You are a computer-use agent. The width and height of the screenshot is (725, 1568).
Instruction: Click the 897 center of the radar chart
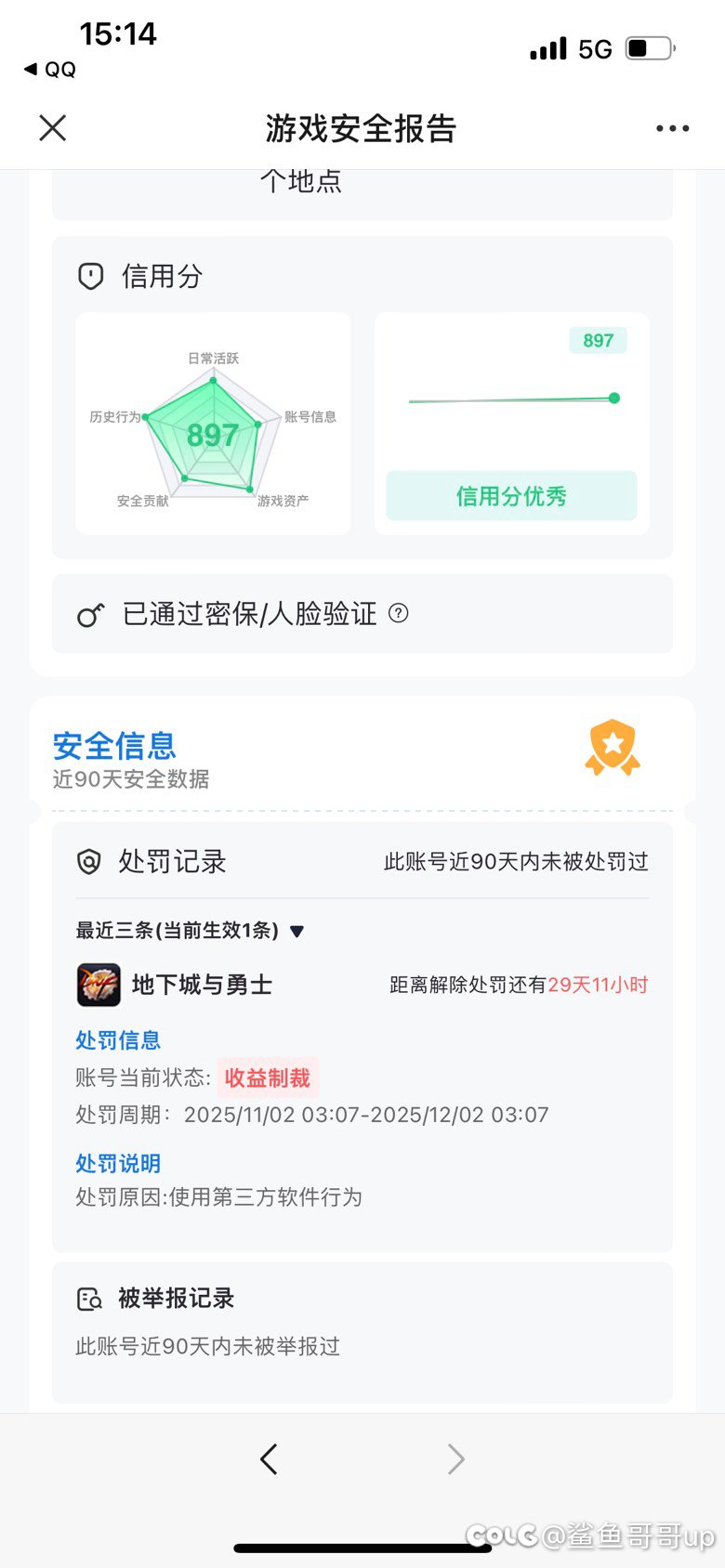coord(213,435)
